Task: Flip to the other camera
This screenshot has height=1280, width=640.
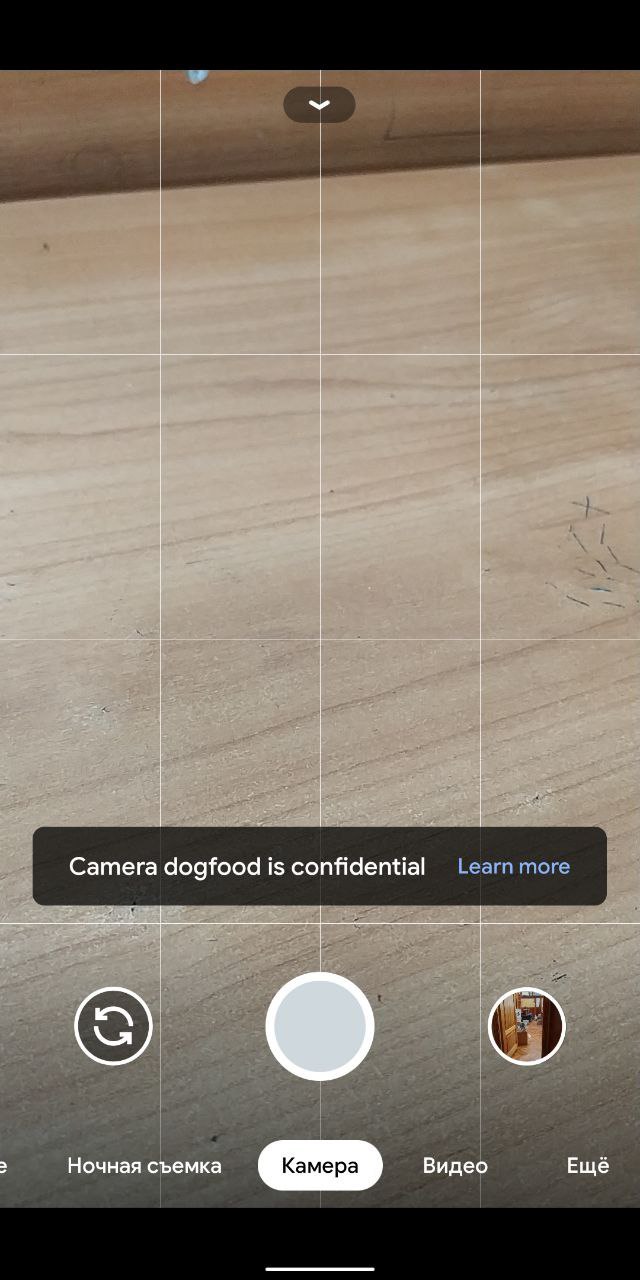Action: click(x=113, y=1026)
